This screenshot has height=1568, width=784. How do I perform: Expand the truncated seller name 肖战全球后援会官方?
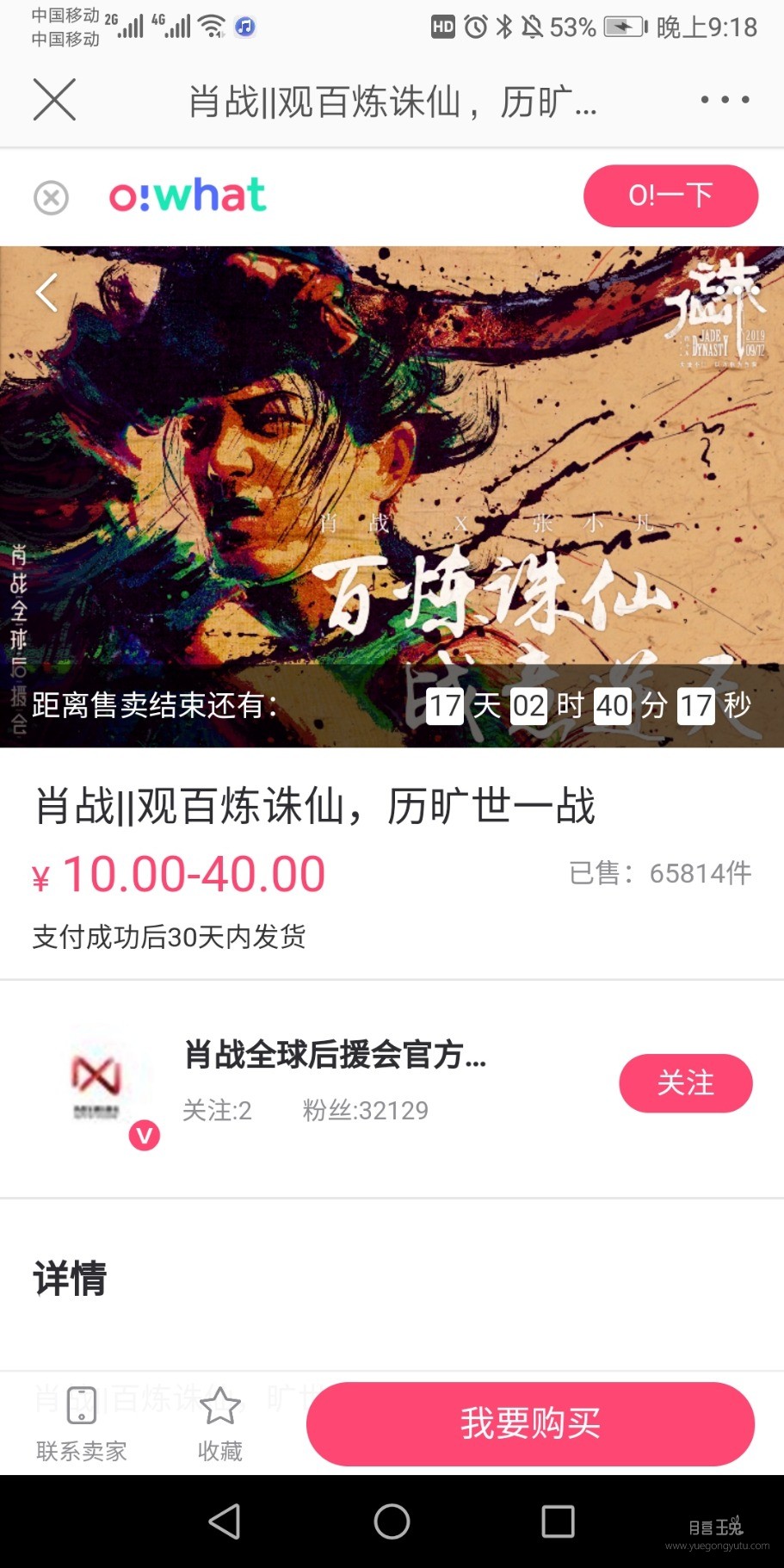coord(336,1057)
